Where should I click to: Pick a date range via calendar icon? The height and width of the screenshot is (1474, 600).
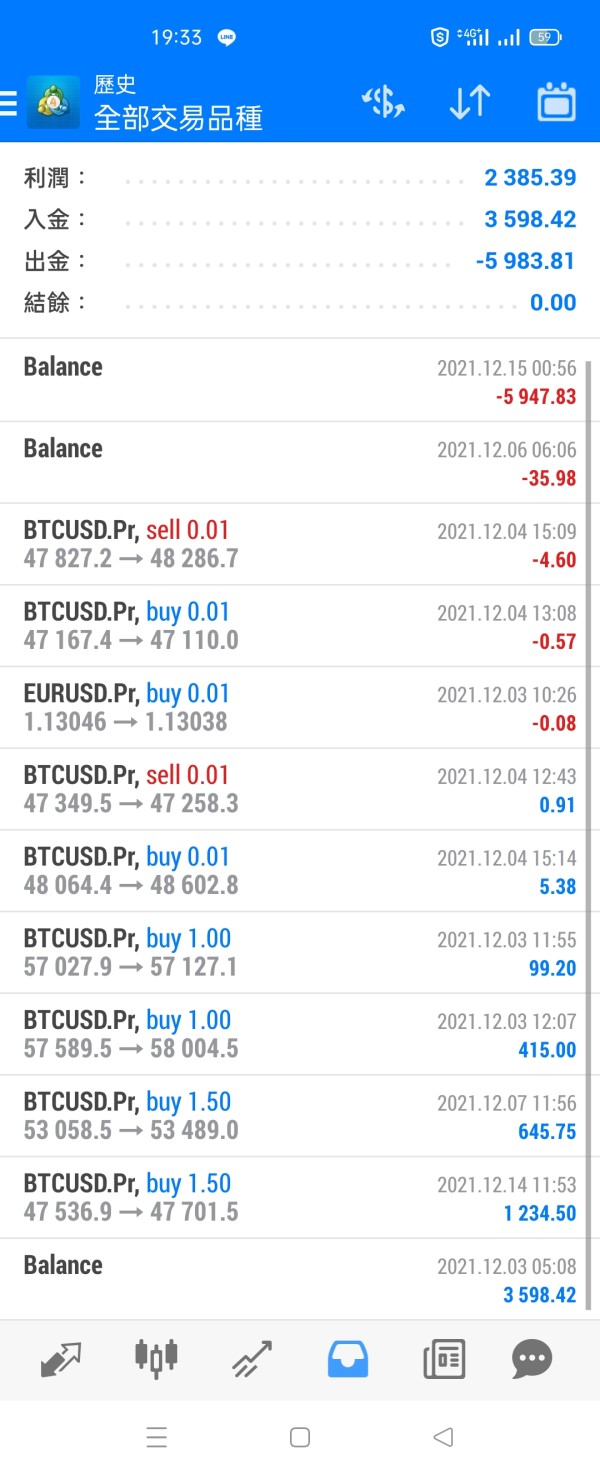click(x=556, y=102)
